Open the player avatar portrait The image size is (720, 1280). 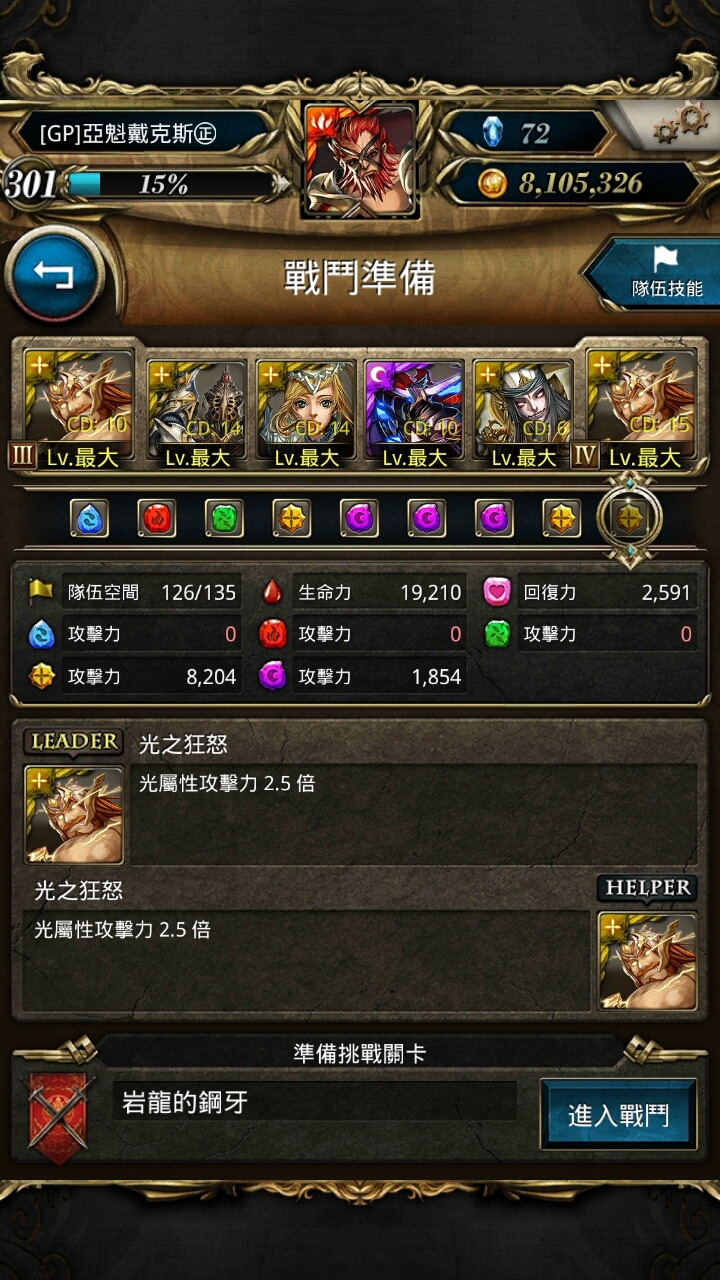pos(360,161)
